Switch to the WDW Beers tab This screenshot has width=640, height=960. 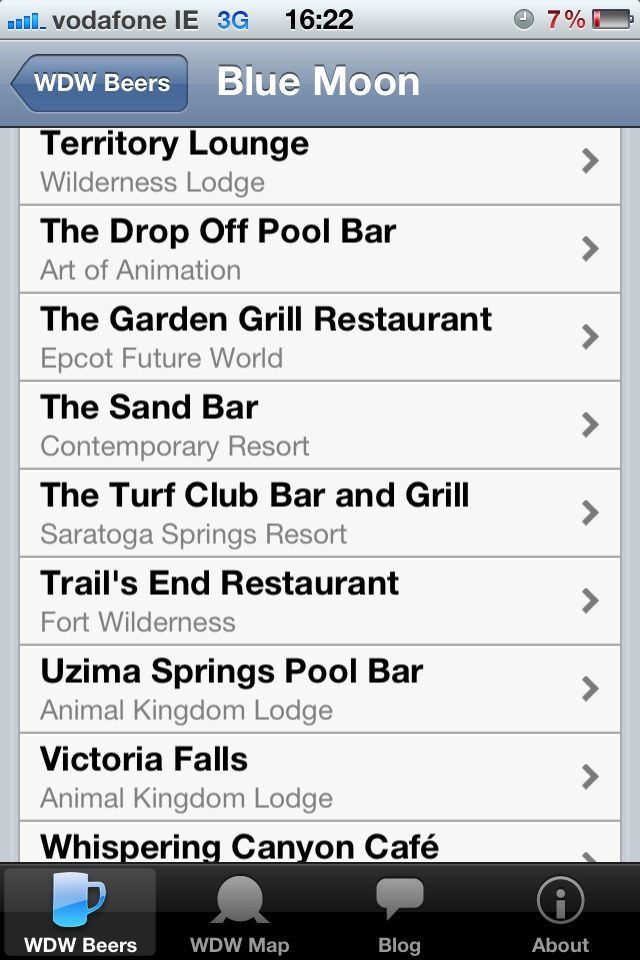pyautogui.click(x=80, y=914)
